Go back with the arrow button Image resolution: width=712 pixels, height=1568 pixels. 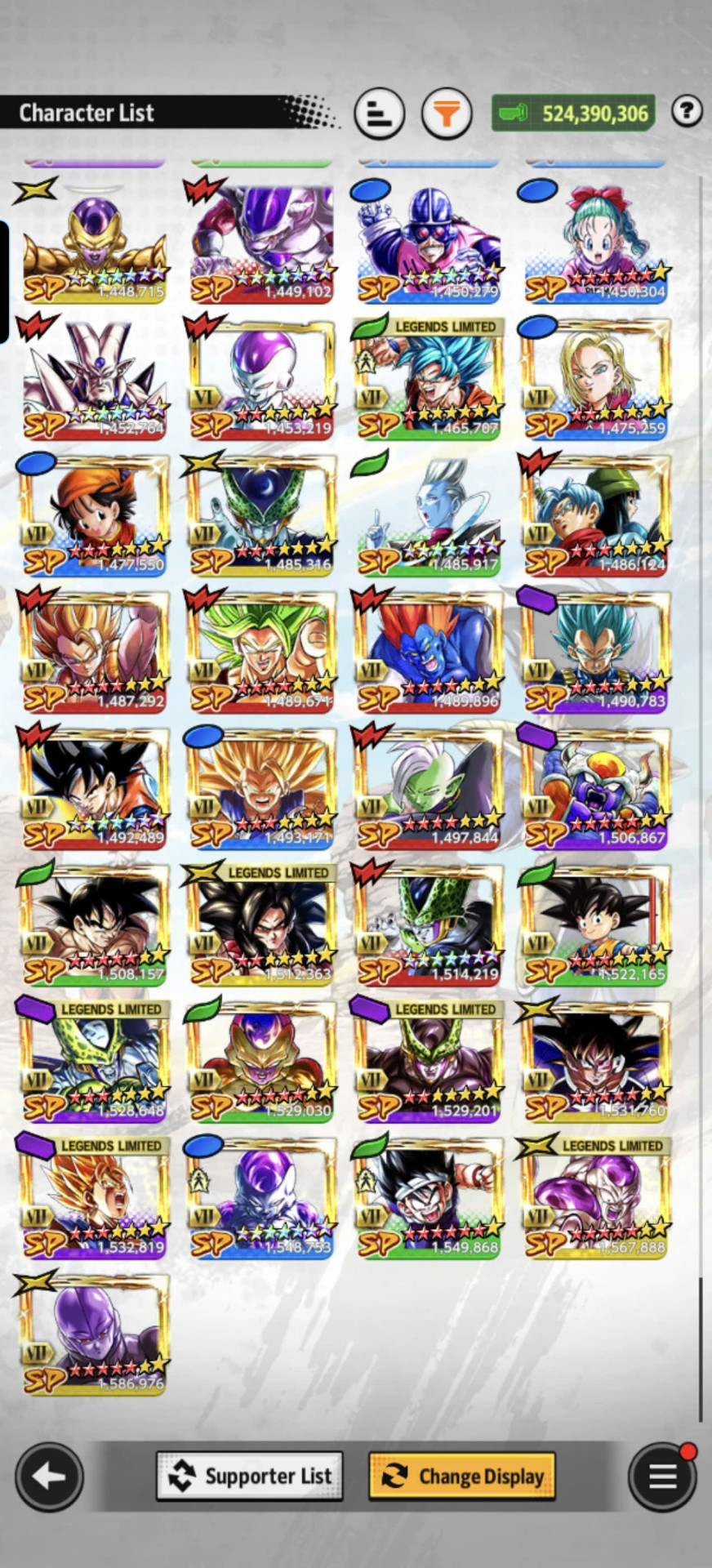click(x=49, y=1476)
